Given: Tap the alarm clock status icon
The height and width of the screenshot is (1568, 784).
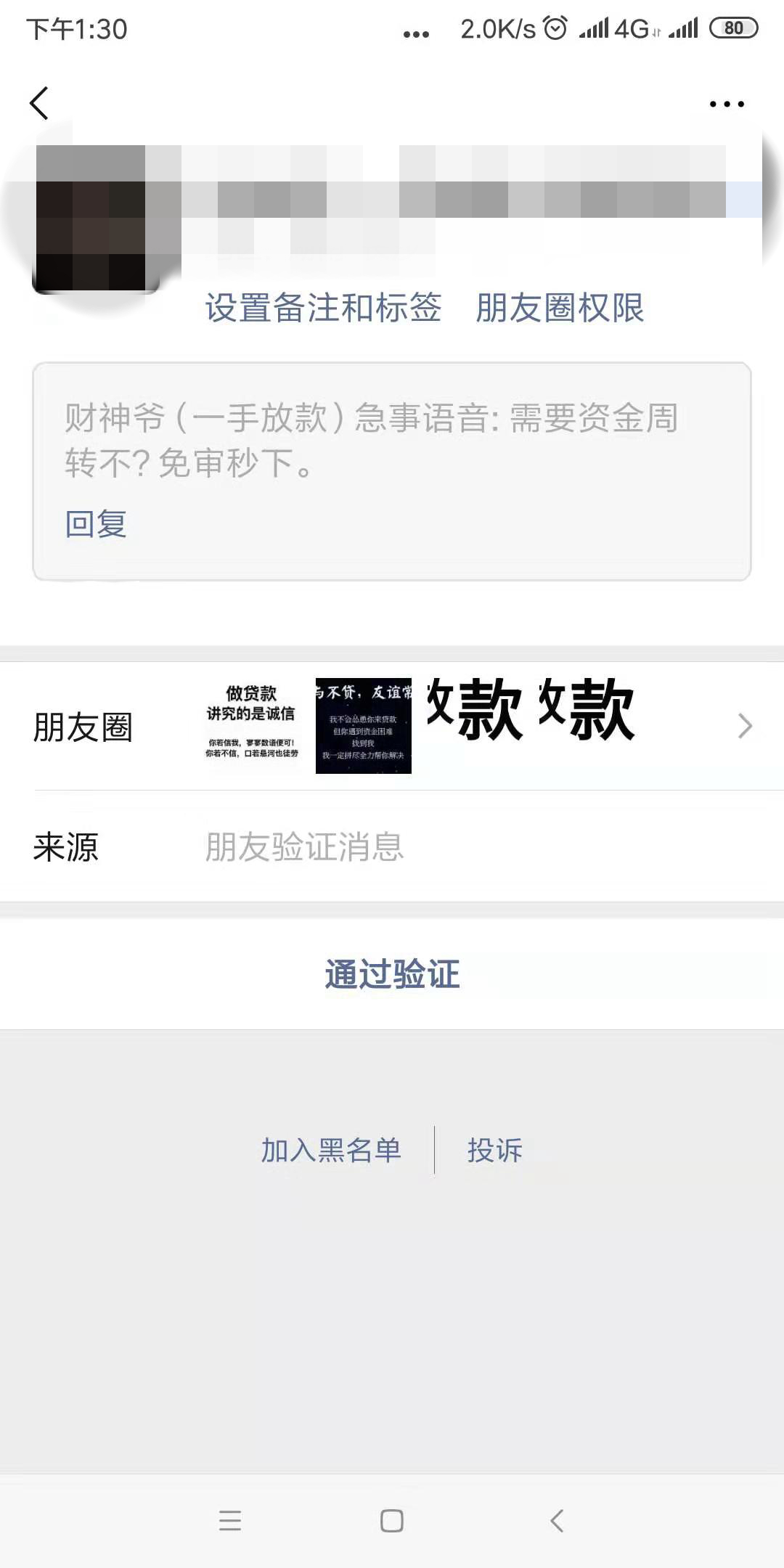Looking at the screenshot, I should [x=555, y=28].
